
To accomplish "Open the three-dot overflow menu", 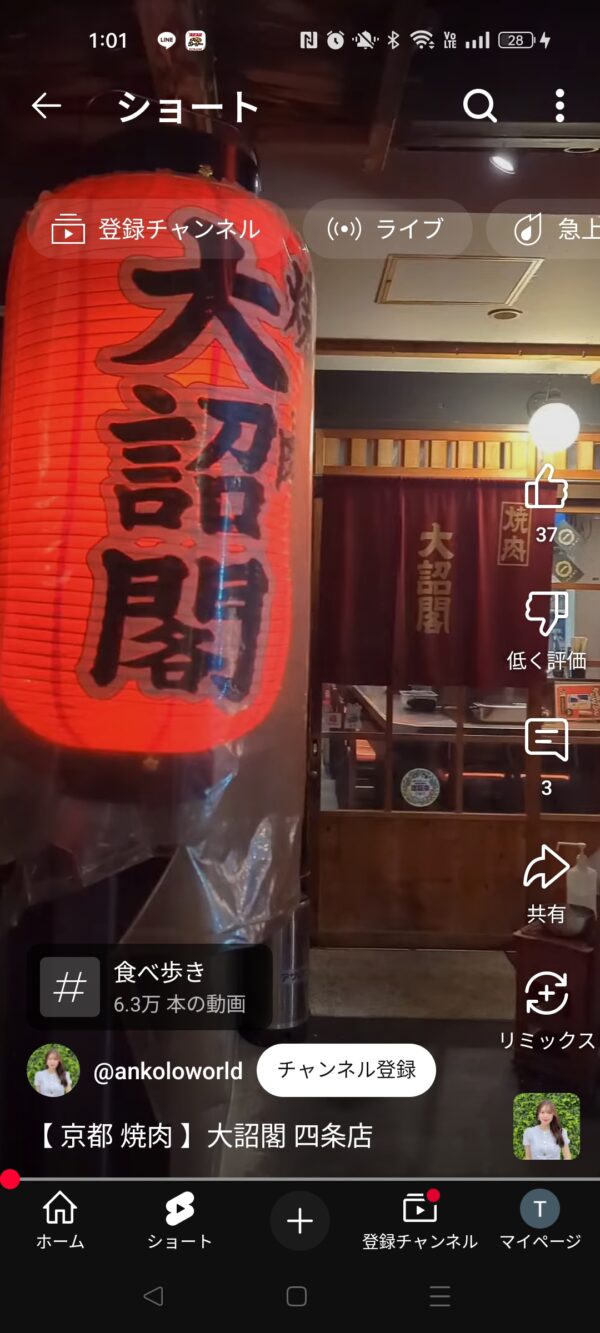I will (x=559, y=106).
